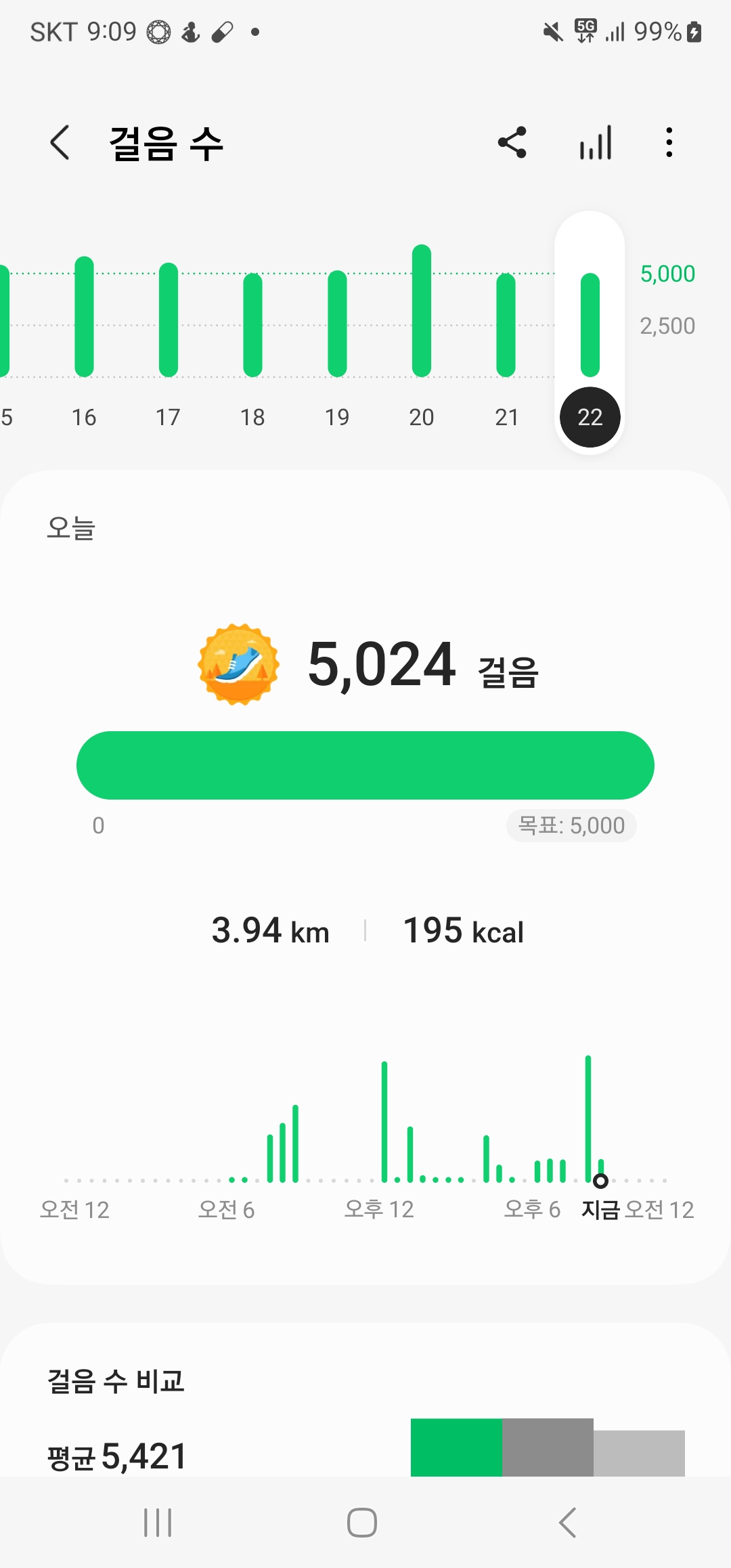Share today's step count
This screenshot has width=731, height=1568.
point(512,143)
